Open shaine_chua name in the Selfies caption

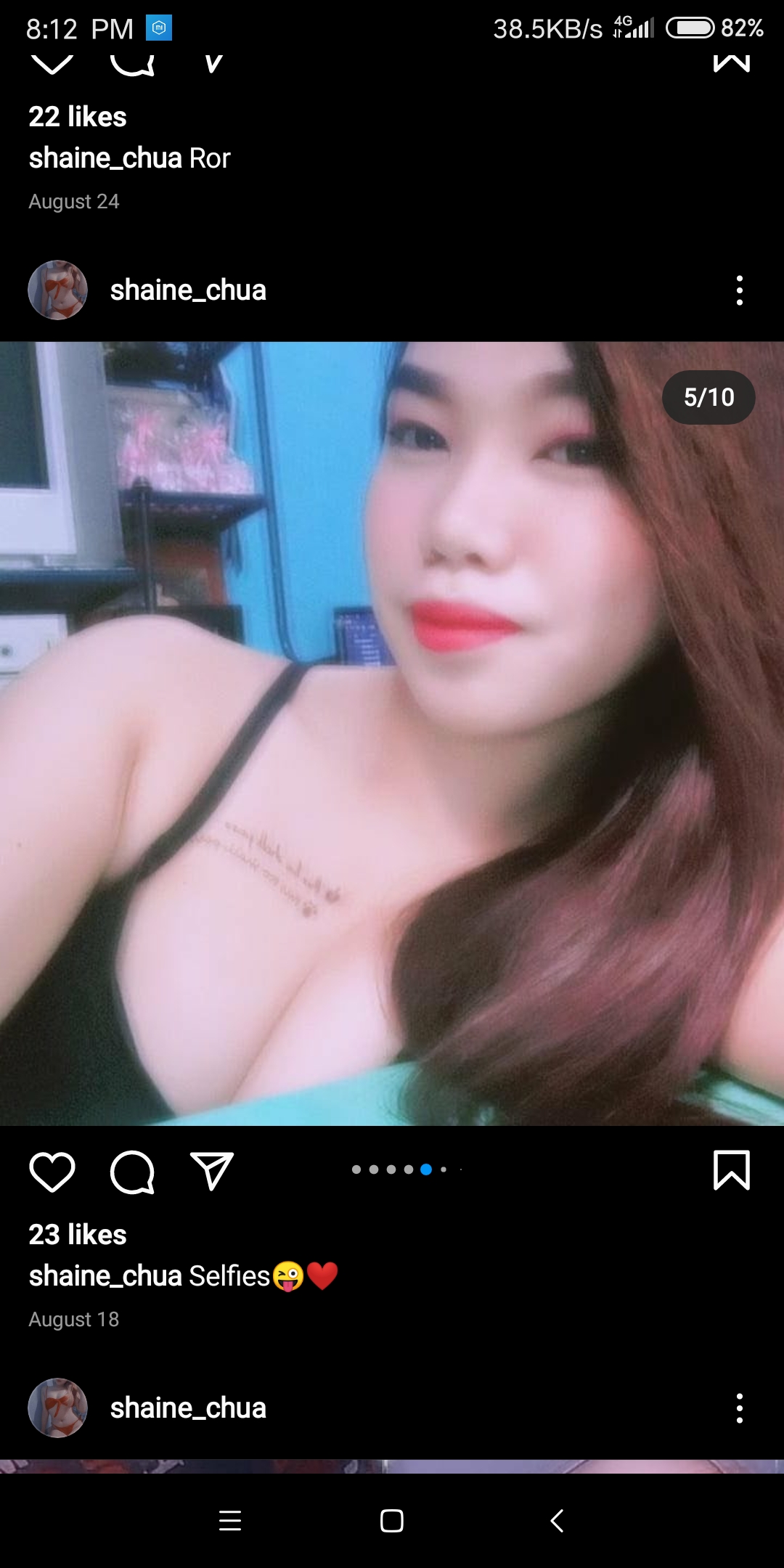point(105,1275)
